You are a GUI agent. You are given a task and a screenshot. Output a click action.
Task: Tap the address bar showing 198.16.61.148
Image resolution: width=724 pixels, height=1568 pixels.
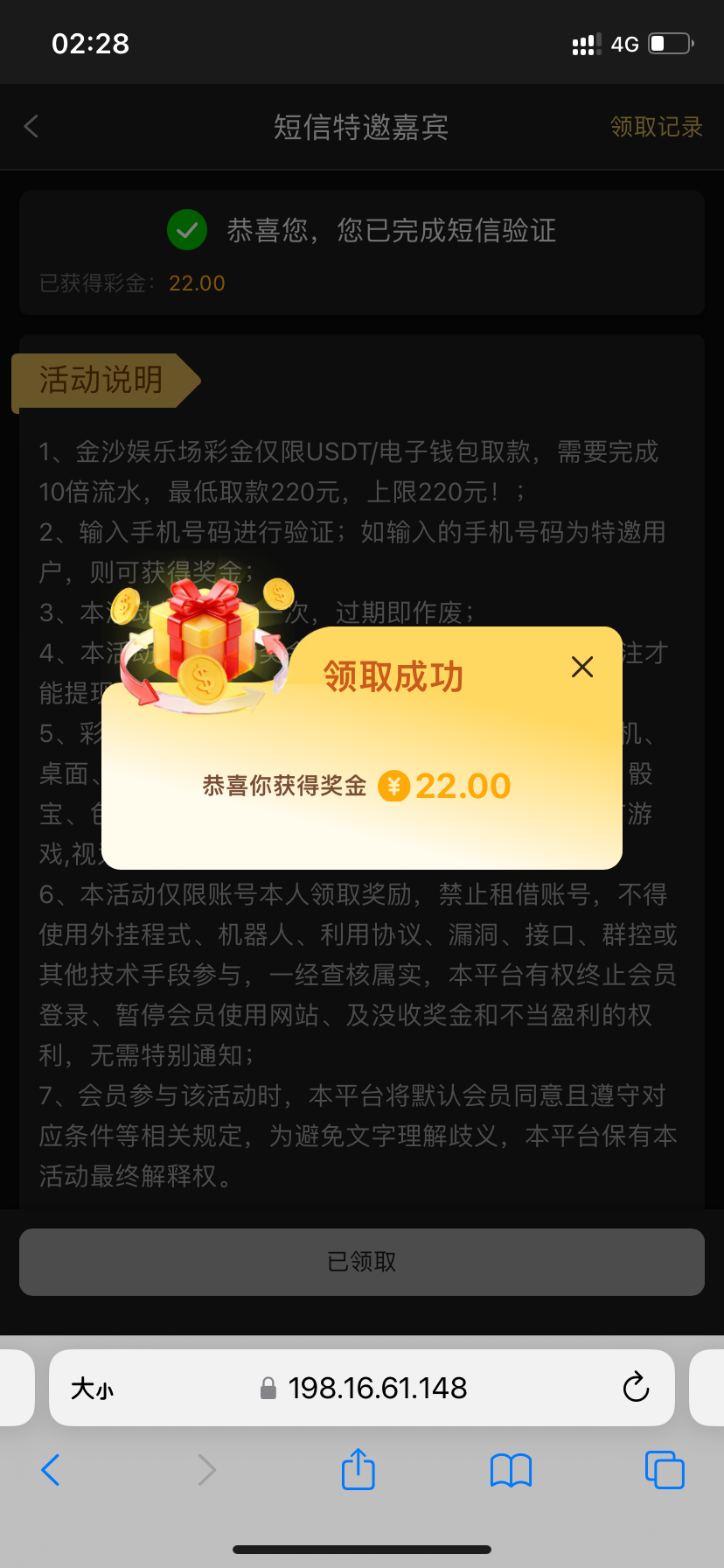point(376,1388)
